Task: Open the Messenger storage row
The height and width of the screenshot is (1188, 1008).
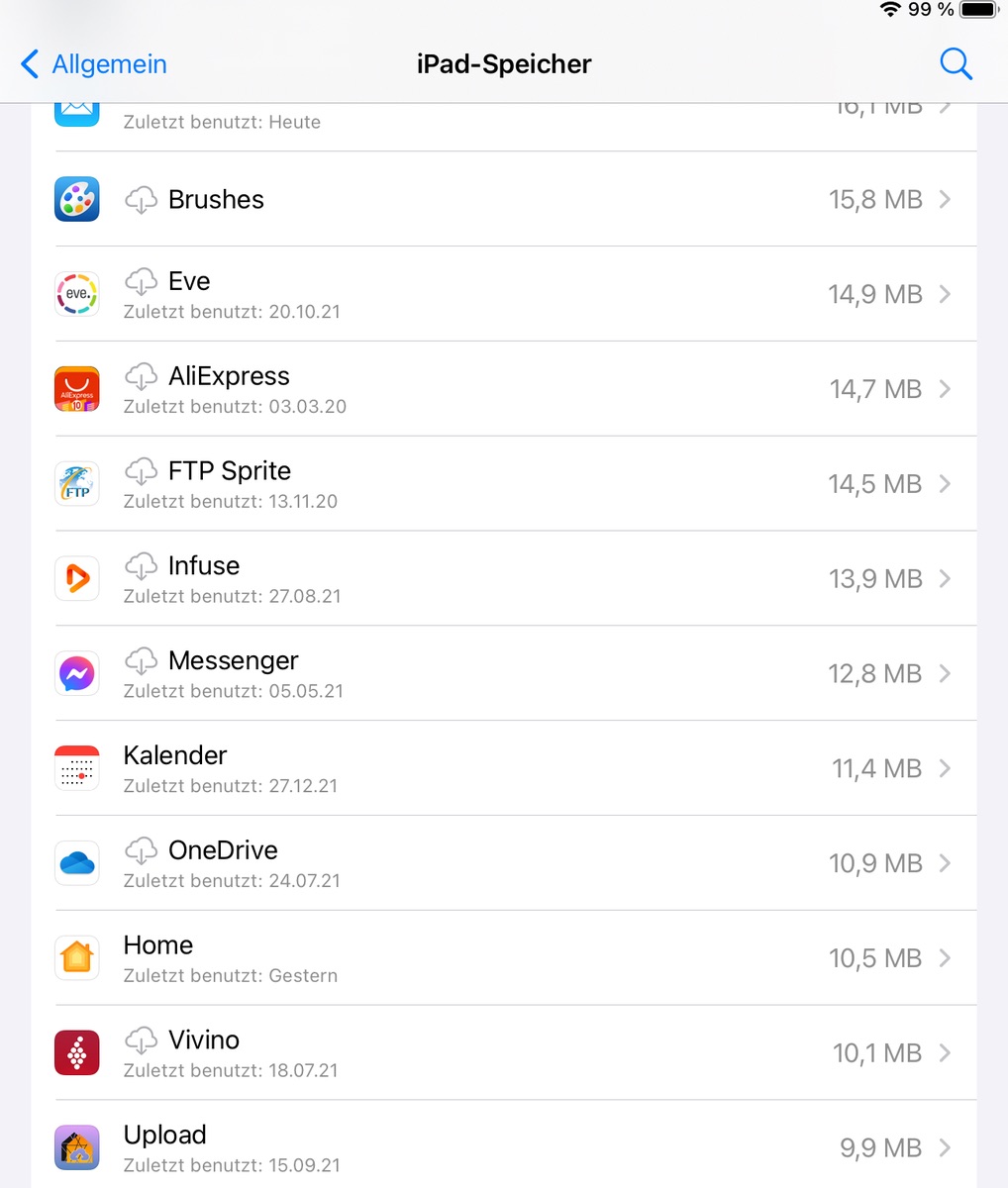Action: pyautogui.click(x=515, y=673)
